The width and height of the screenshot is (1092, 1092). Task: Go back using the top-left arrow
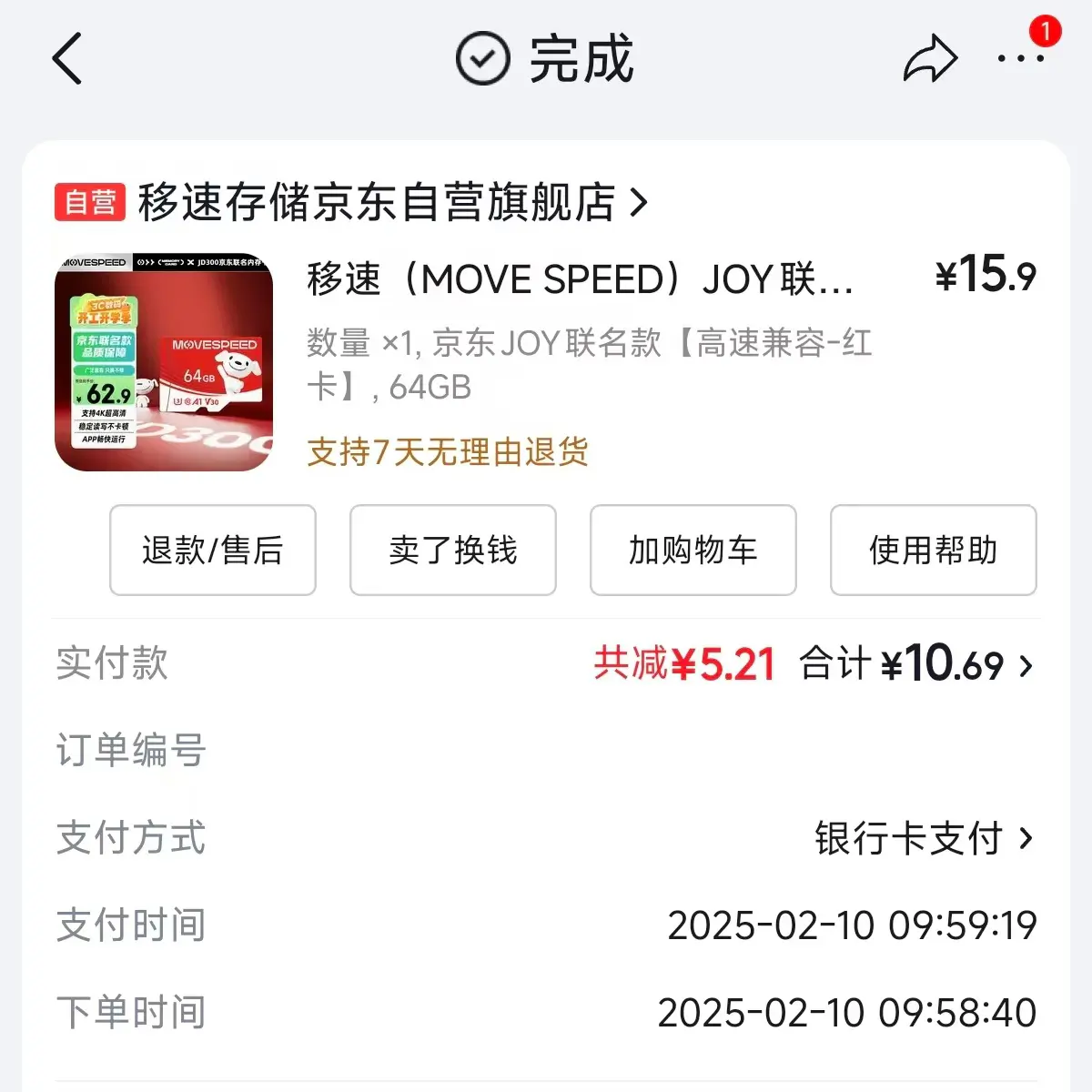[67, 59]
